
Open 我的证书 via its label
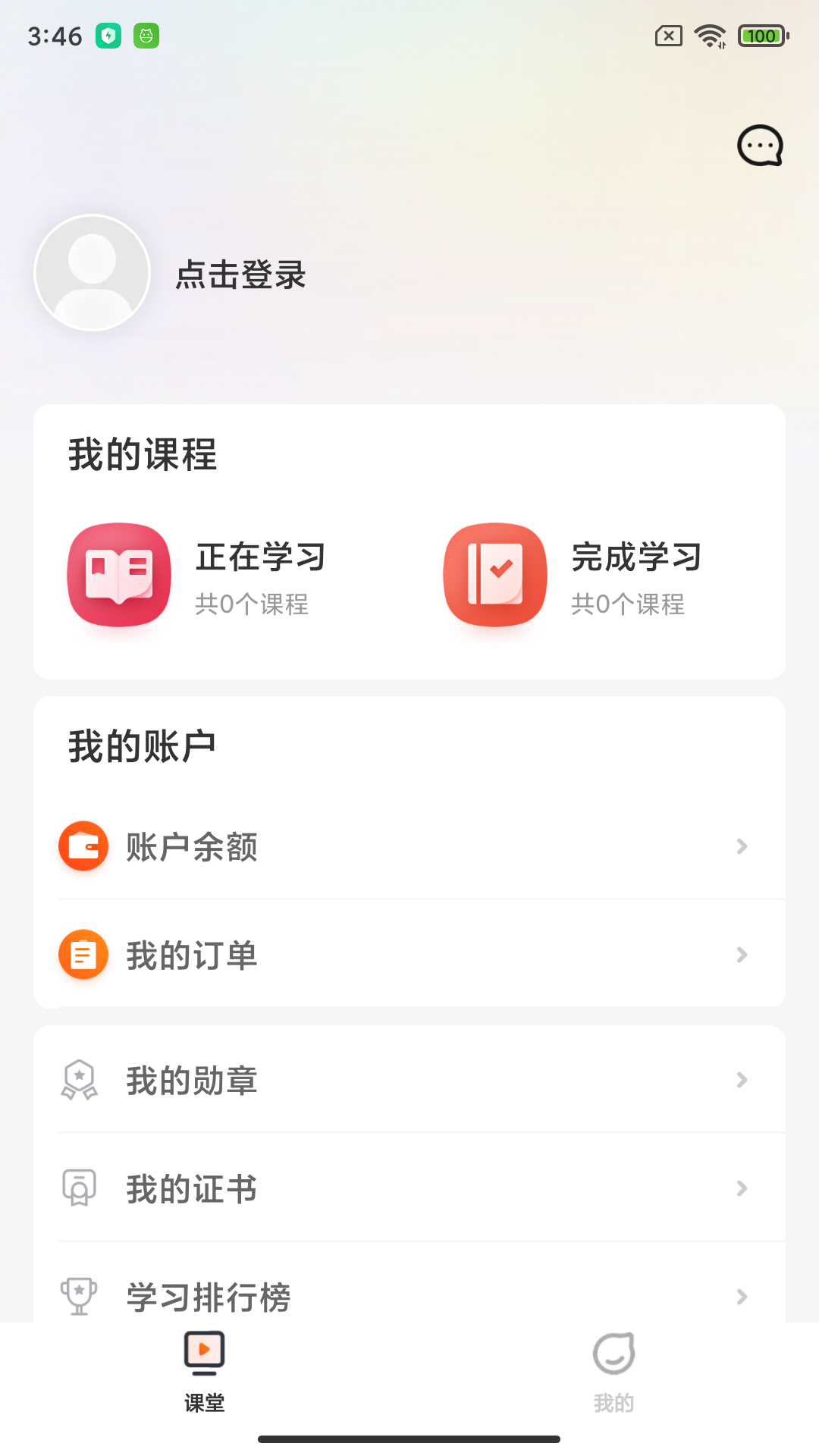point(190,1188)
